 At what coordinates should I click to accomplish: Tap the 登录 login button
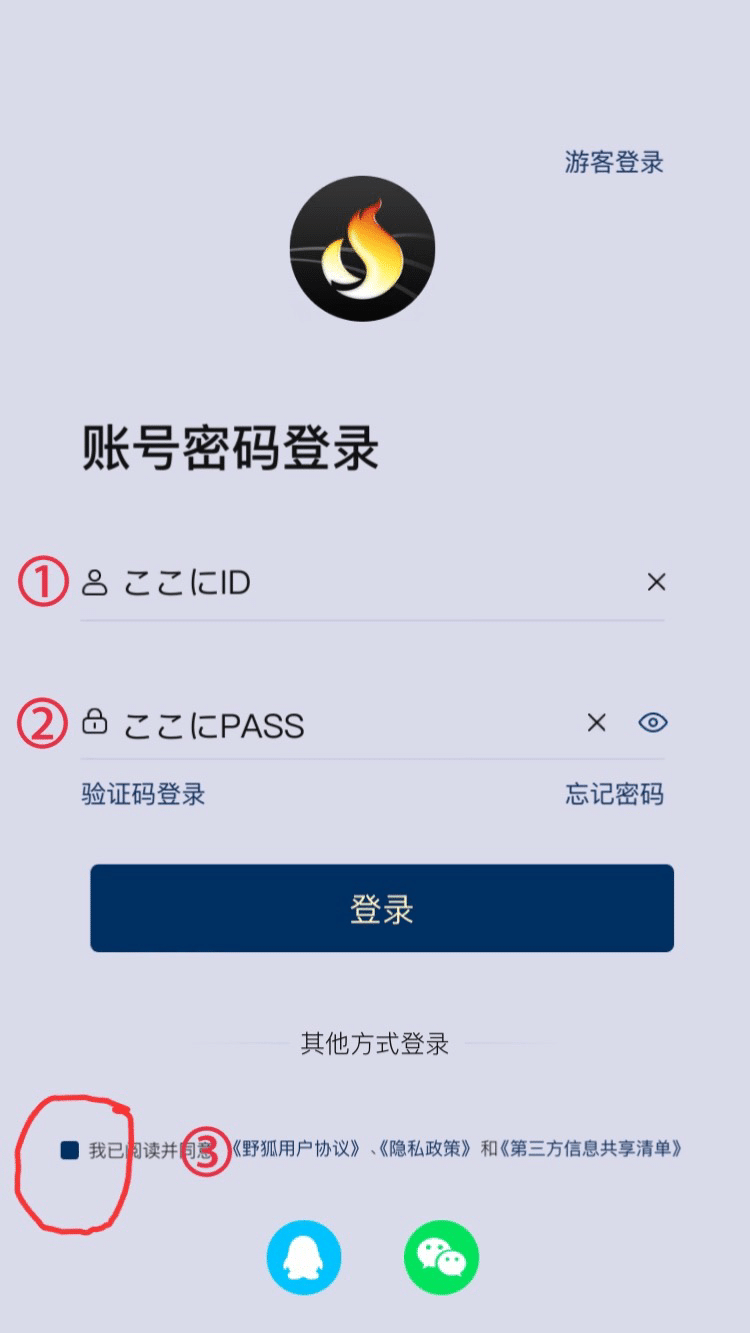click(382, 908)
